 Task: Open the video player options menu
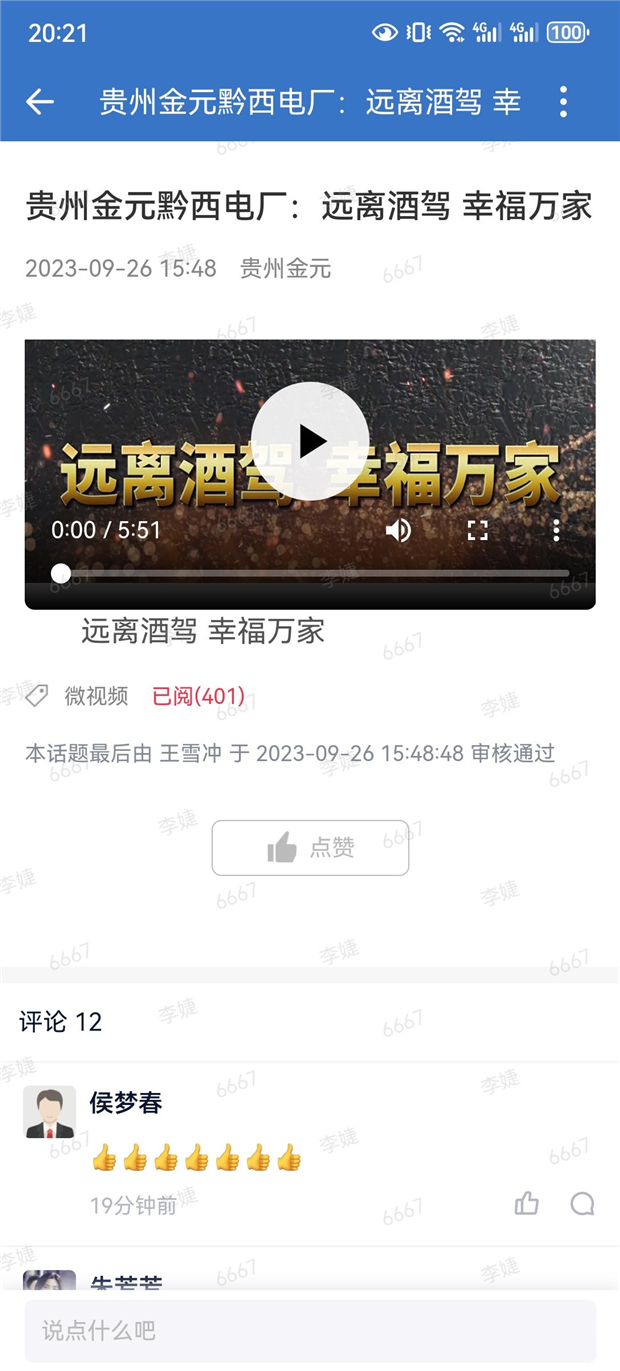click(556, 530)
